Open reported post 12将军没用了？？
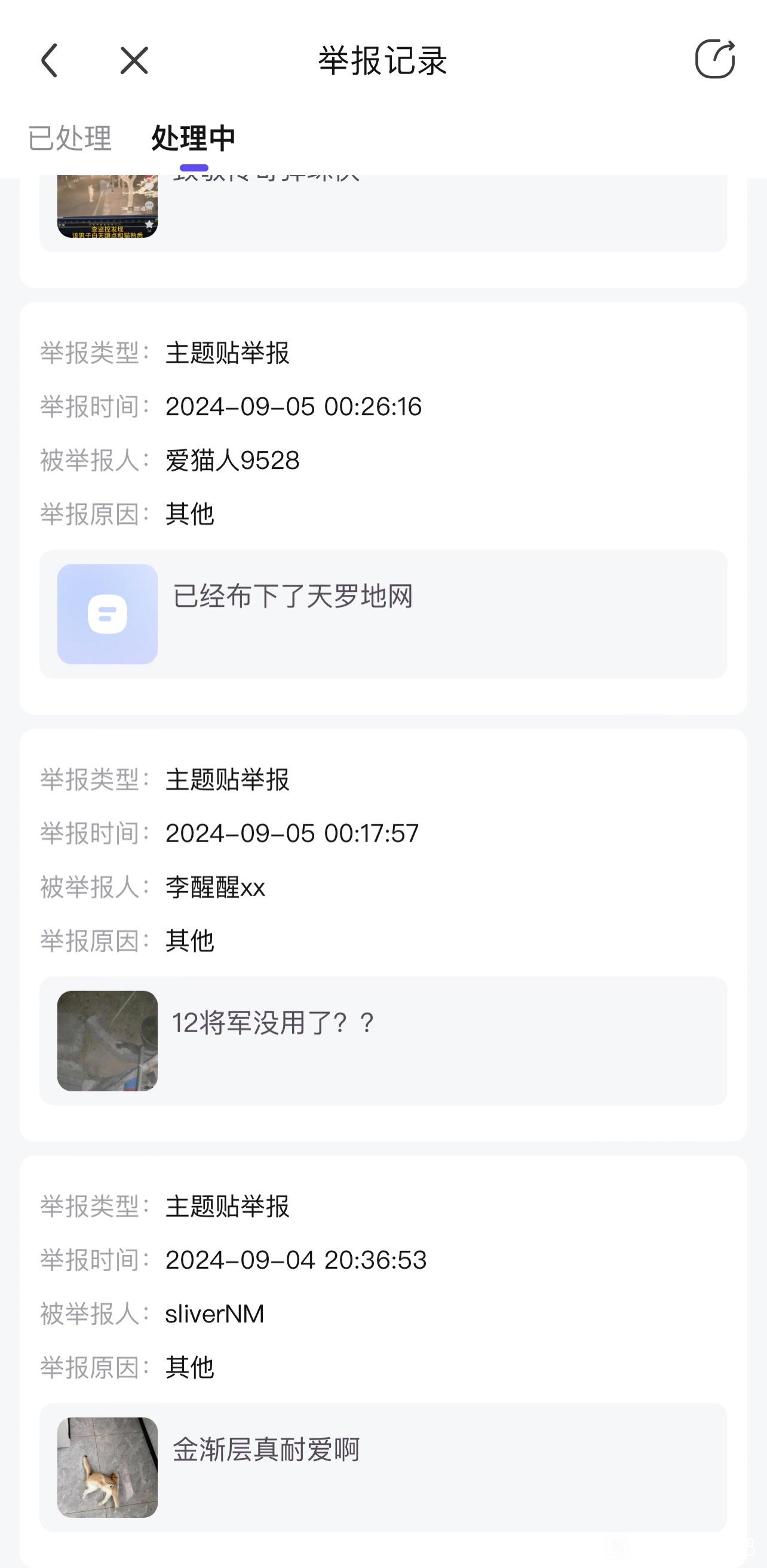Screen dimensions: 767x1568 pyautogui.click(x=383, y=1041)
